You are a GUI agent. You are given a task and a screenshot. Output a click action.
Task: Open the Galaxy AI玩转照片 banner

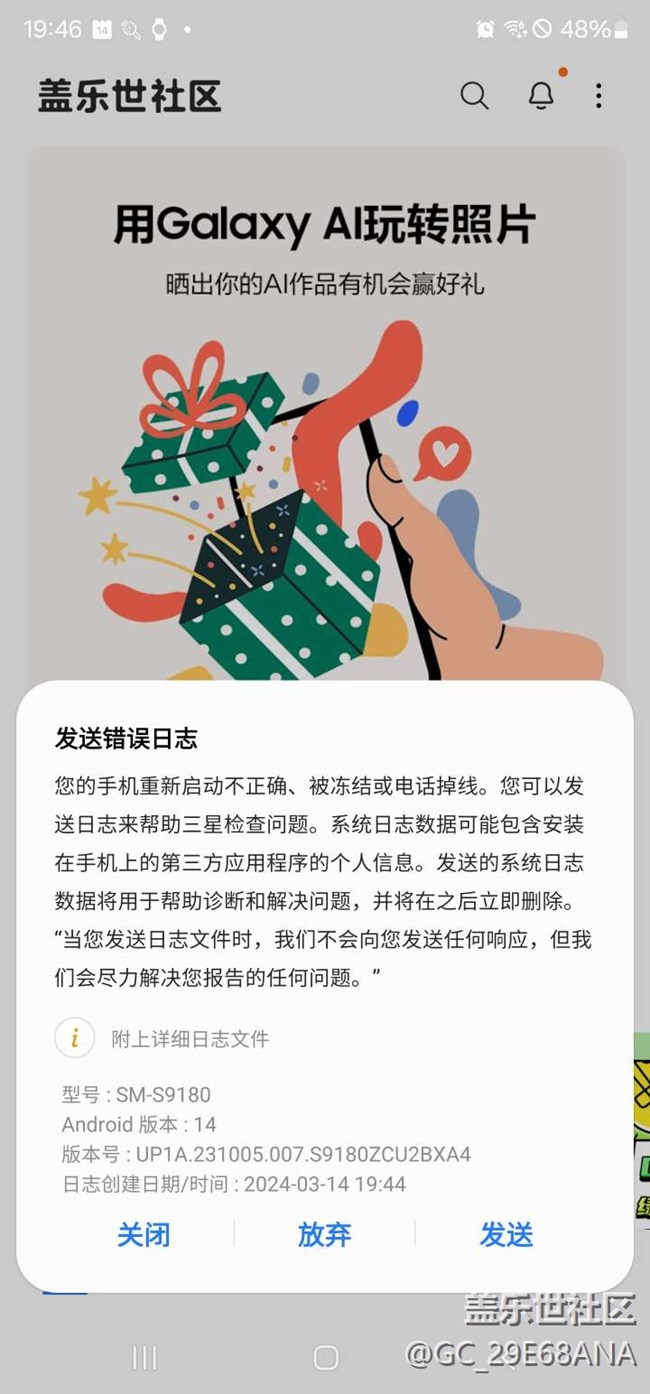click(x=325, y=400)
